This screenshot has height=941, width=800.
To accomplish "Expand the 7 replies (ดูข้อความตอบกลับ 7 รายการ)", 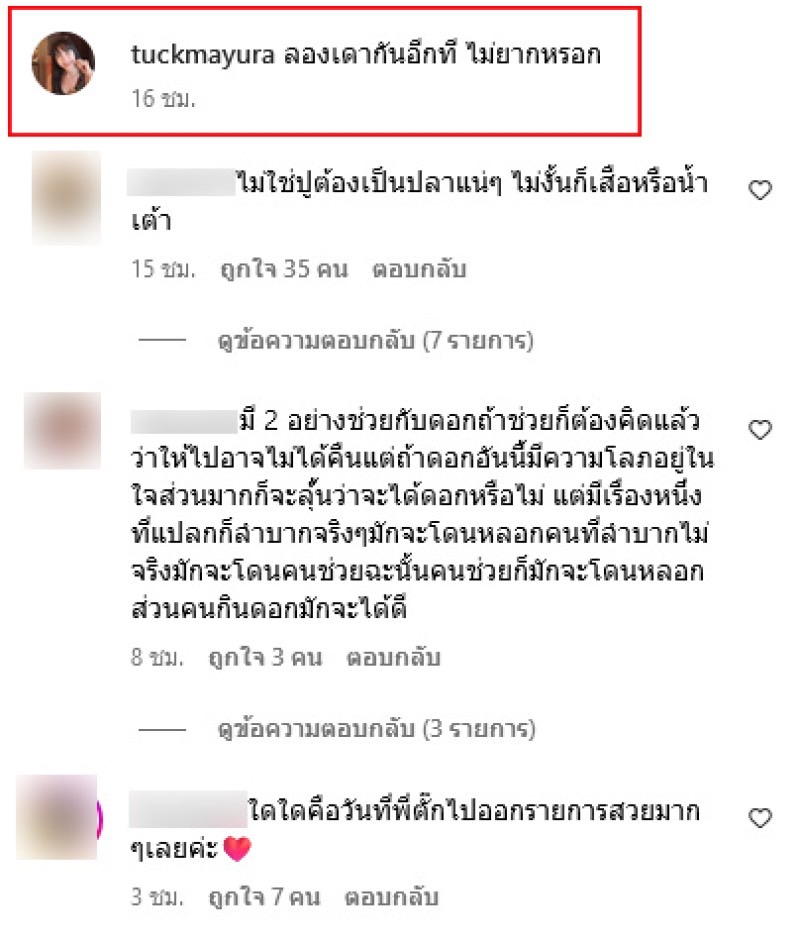I will tap(375, 342).
